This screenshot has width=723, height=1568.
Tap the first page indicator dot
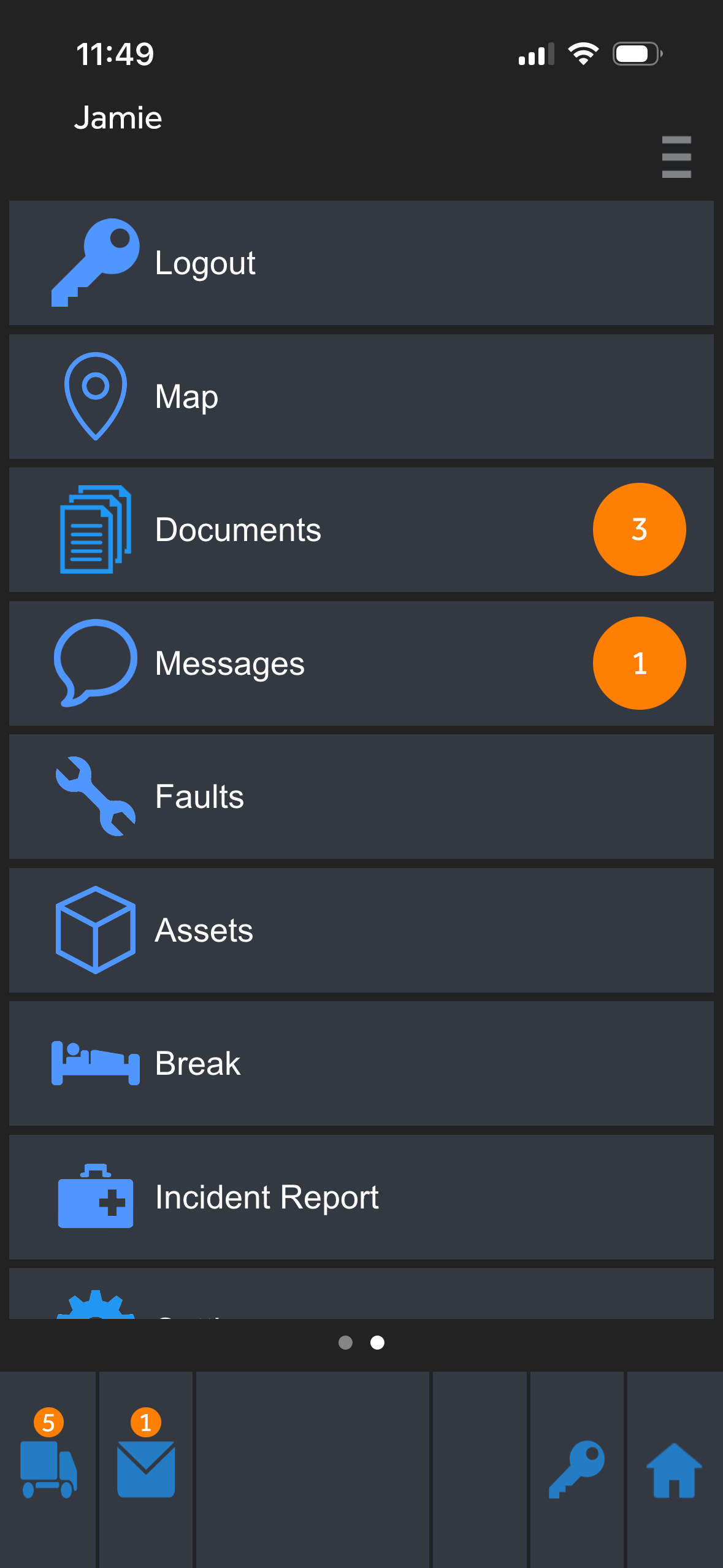pyautogui.click(x=345, y=1343)
